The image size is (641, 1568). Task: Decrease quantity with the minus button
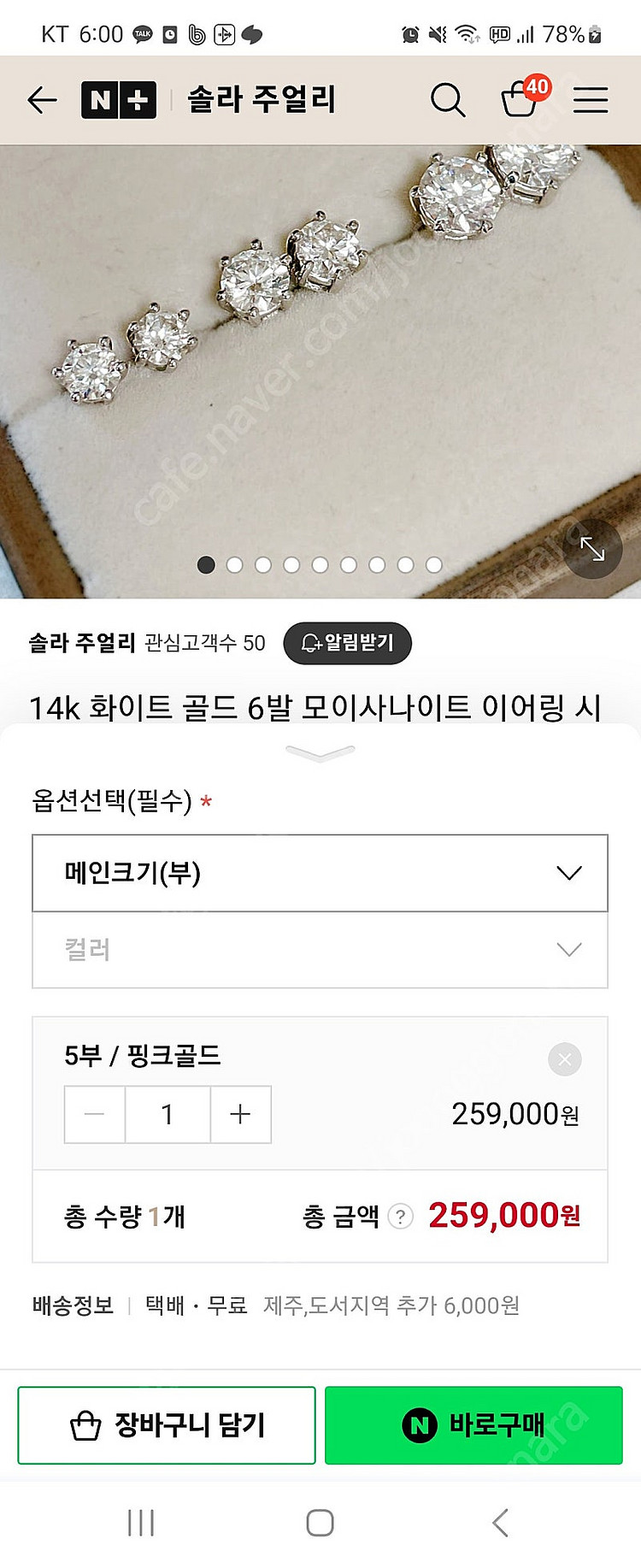click(95, 1114)
